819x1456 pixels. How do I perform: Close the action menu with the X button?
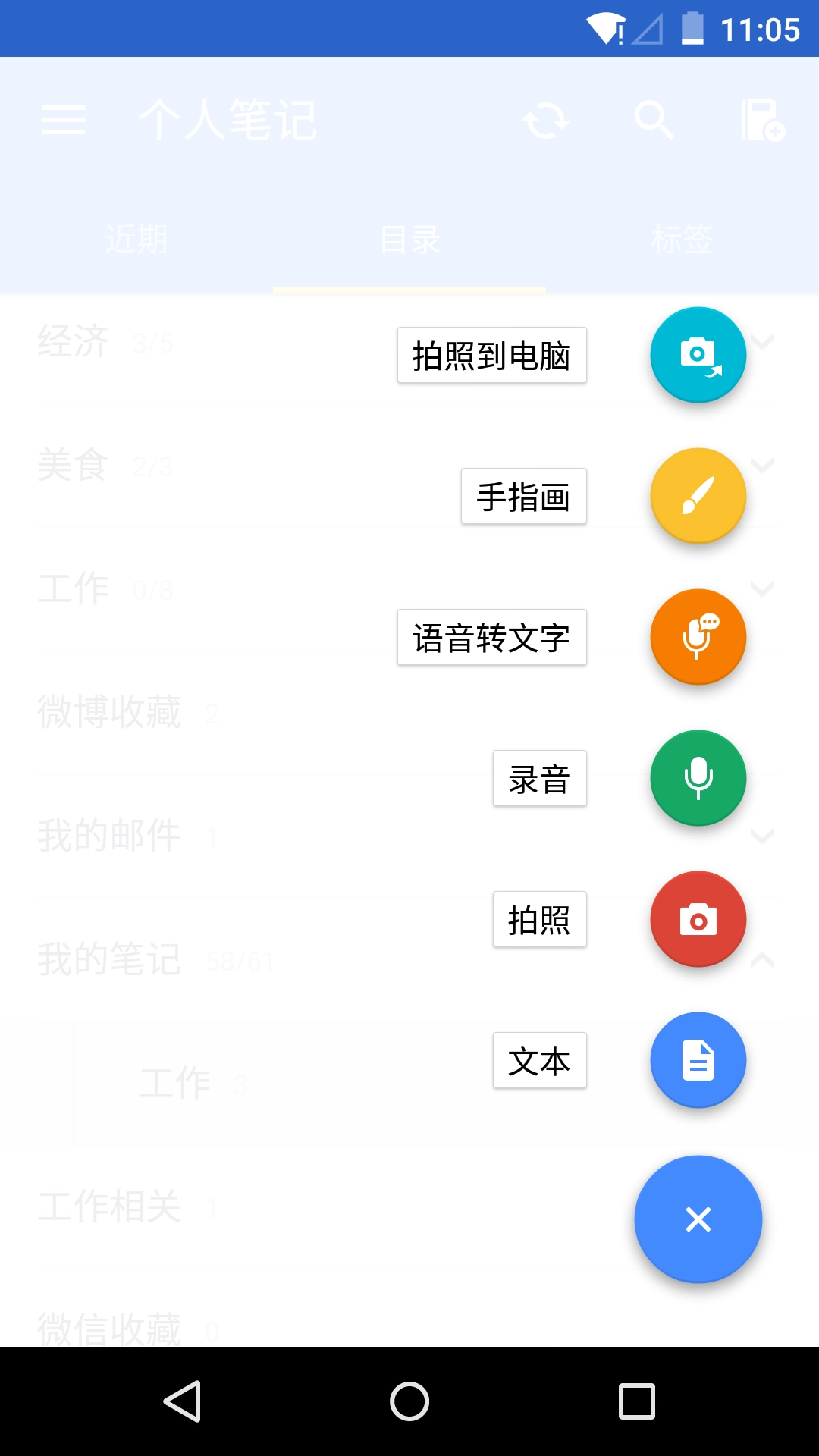point(698,1219)
